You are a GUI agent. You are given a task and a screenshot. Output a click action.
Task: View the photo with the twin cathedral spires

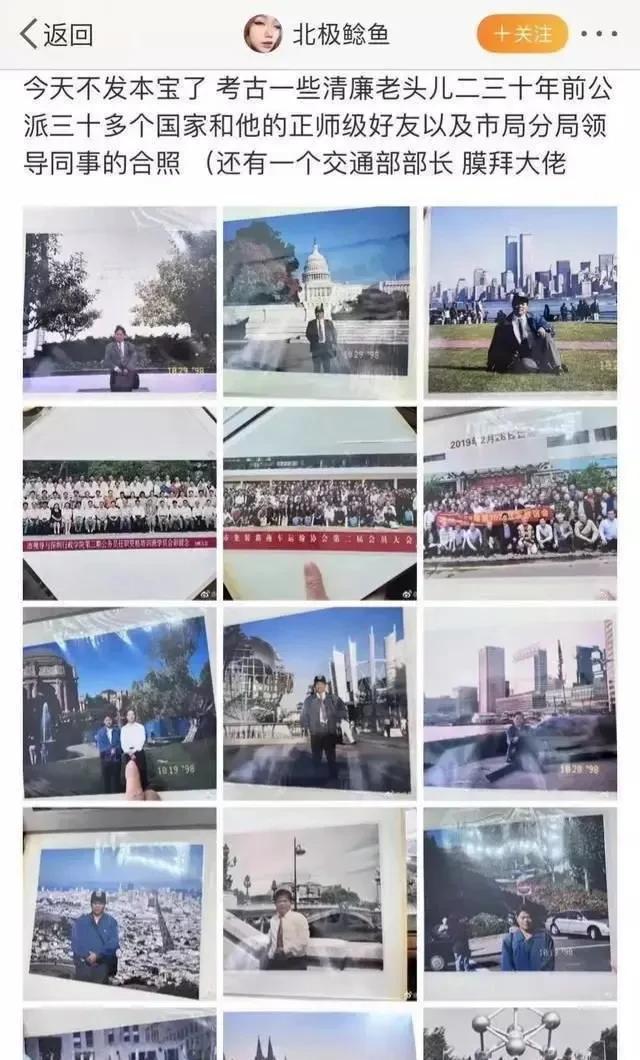tap(319, 1034)
